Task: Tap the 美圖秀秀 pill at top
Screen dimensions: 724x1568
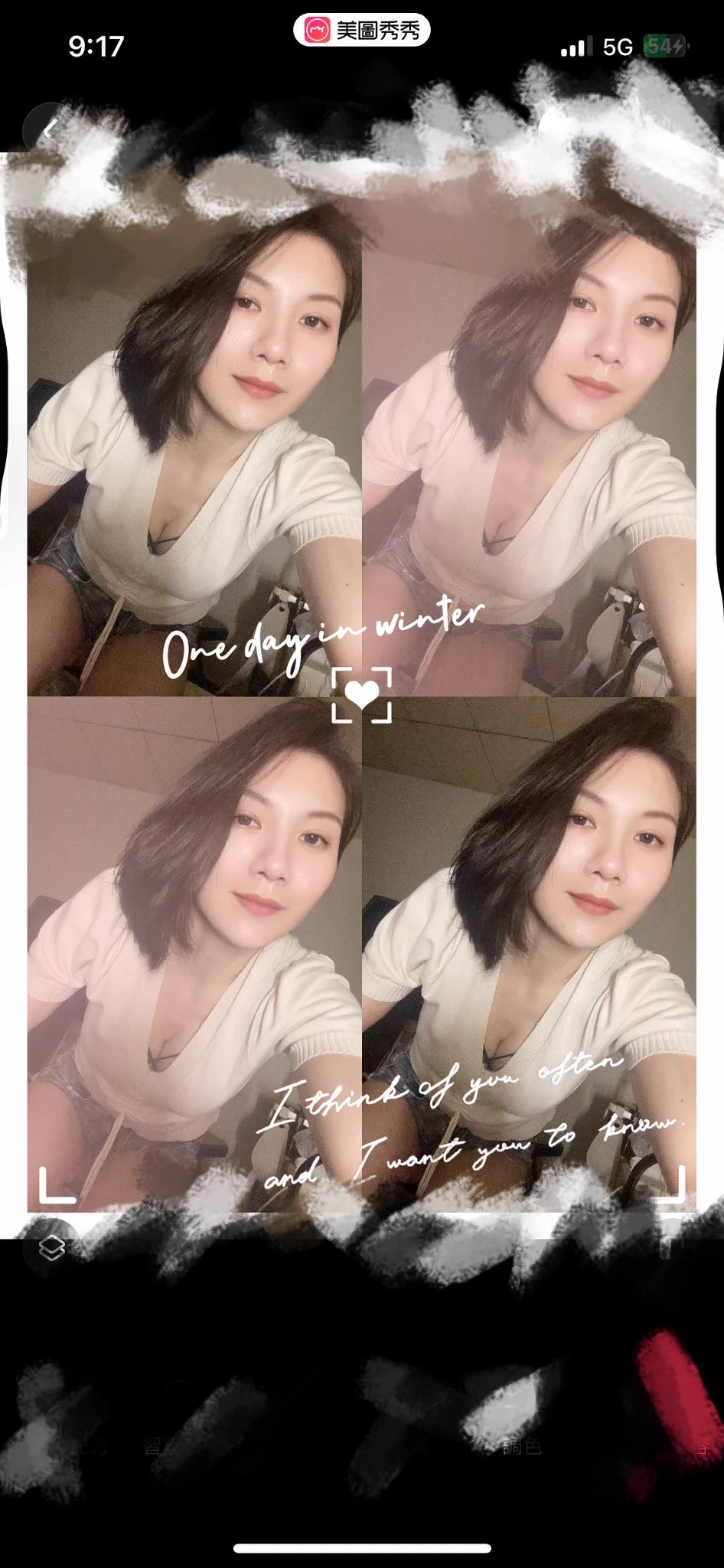Action: (x=362, y=31)
